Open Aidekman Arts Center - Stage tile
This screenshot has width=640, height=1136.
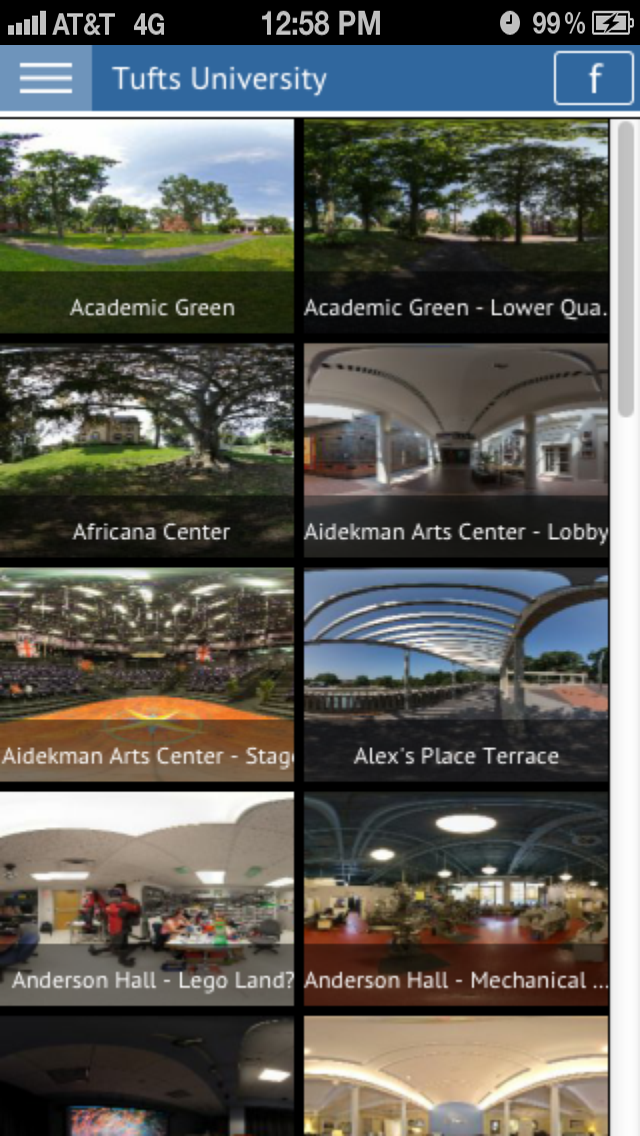(x=147, y=675)
